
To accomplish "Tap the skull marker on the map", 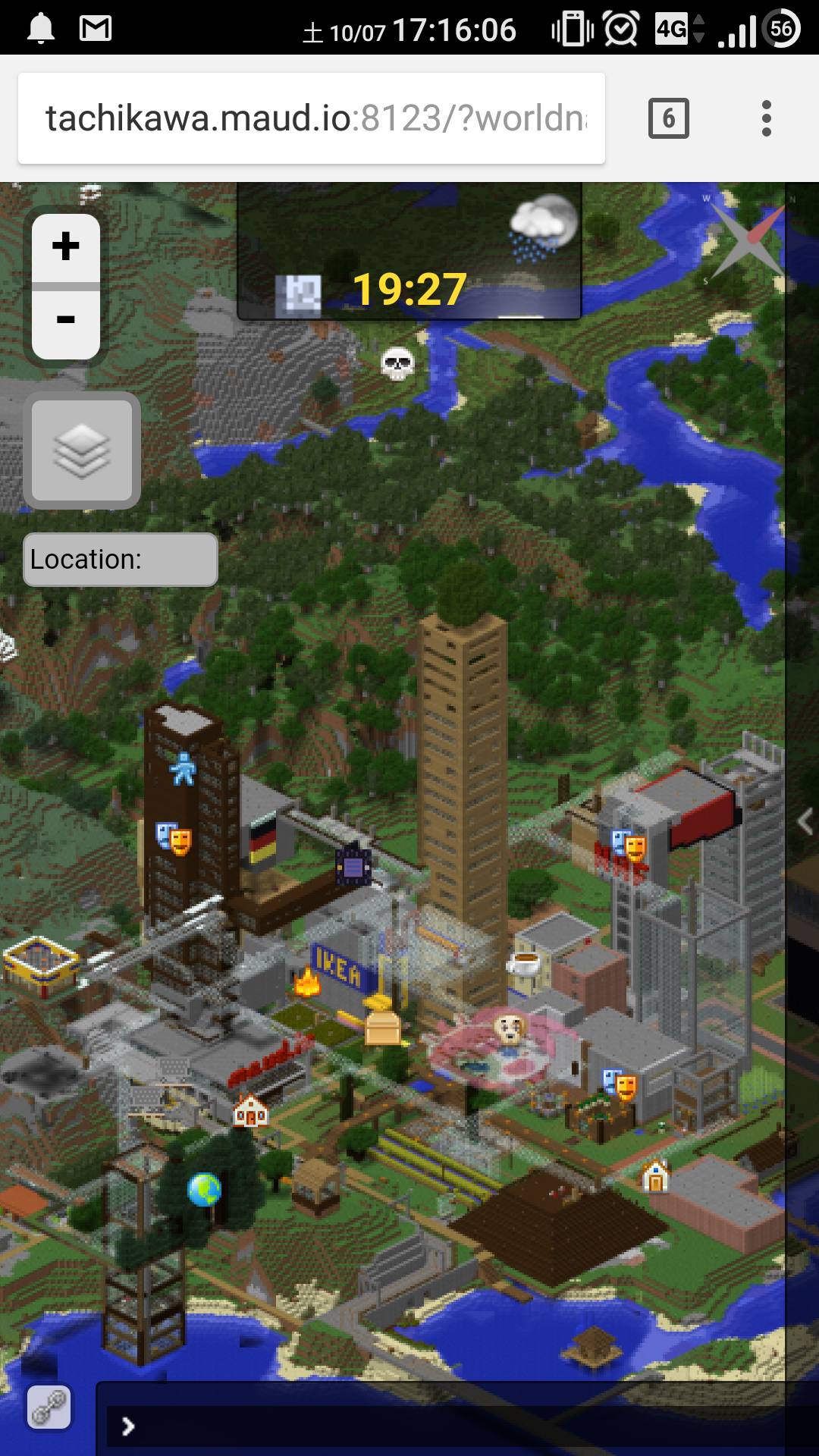I will click(397, 363).
